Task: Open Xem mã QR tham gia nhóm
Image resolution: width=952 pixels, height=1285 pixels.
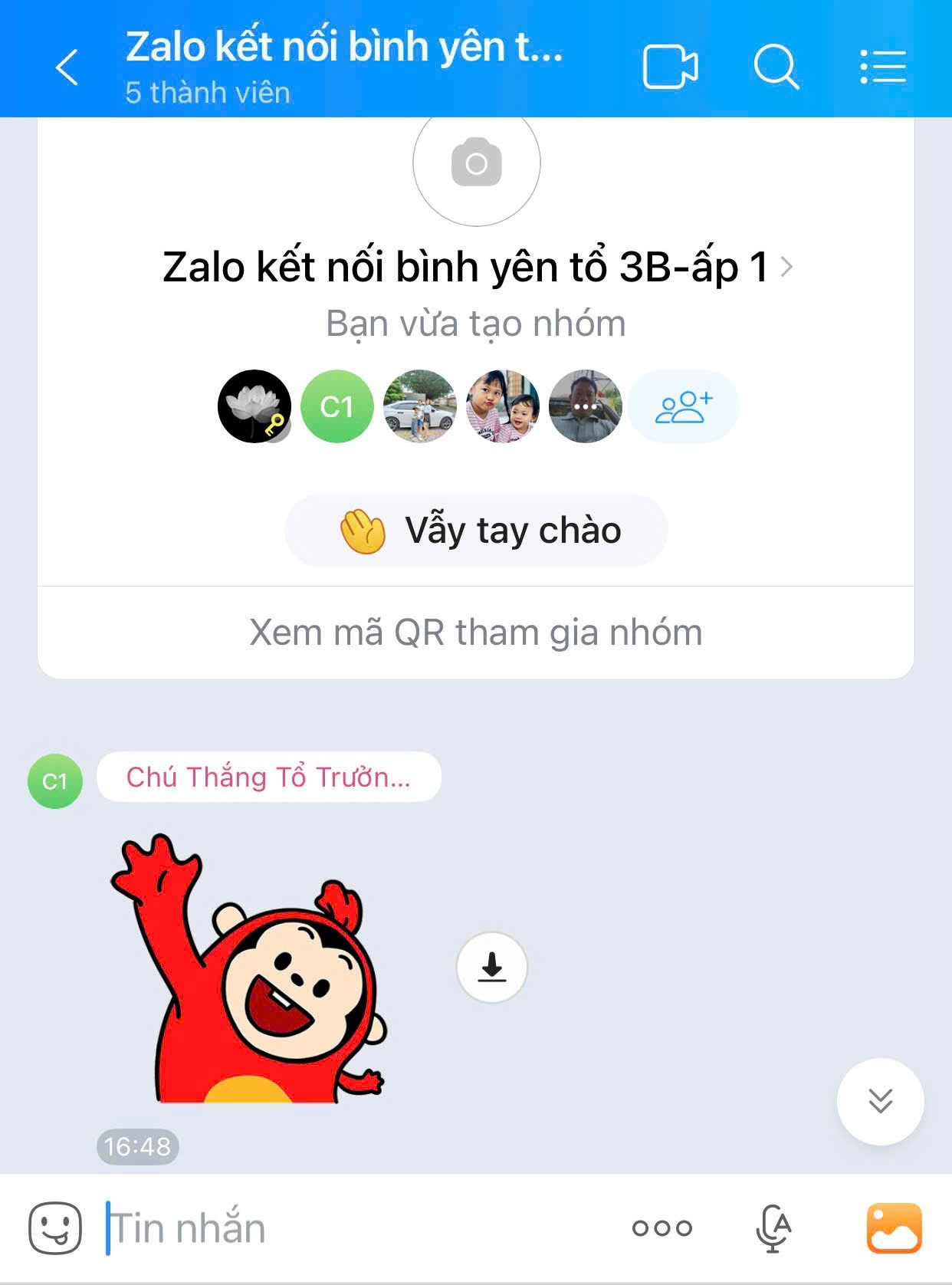Action: 476,633
